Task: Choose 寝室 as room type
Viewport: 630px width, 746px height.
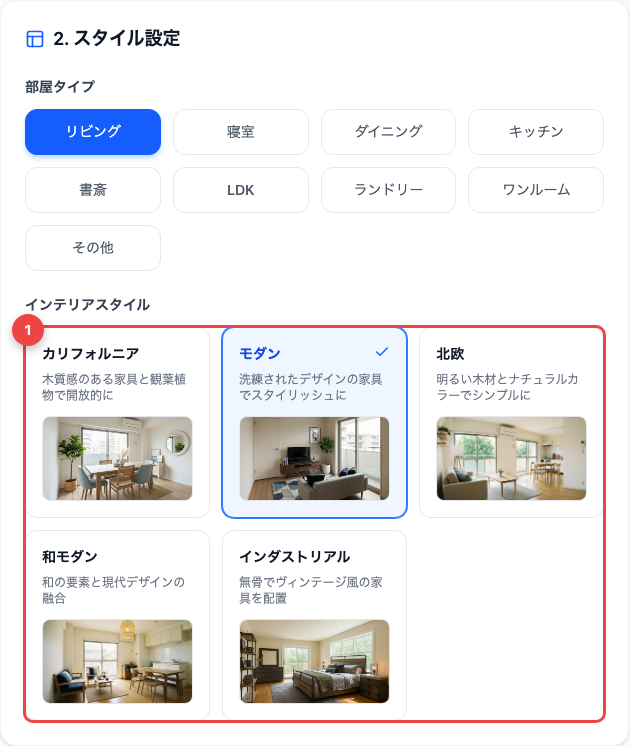Action: pos(241,132)
